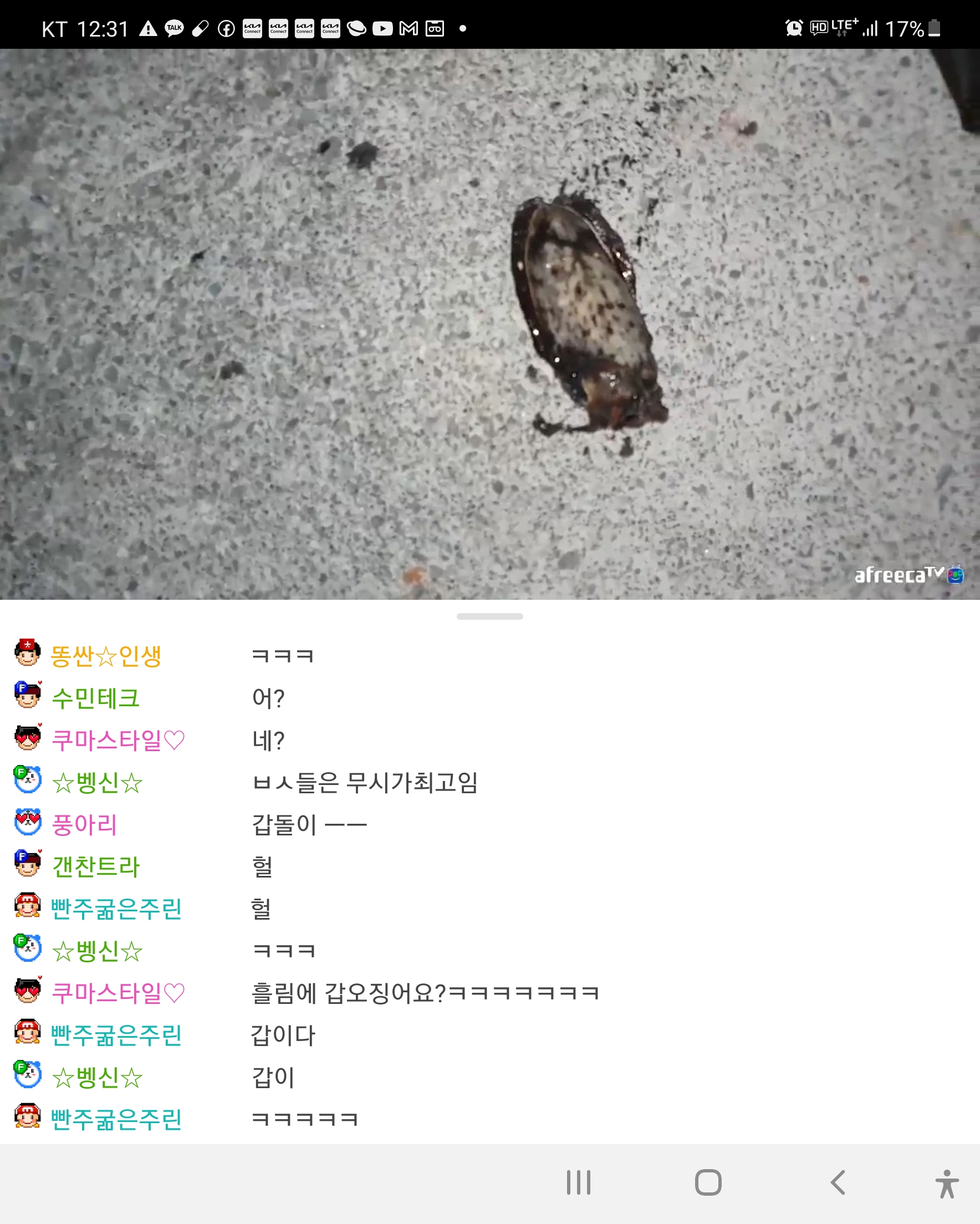Open chat user 풍아리's menu
The height and width of the screenshot is (1224, 980).
tap(84, 825)
